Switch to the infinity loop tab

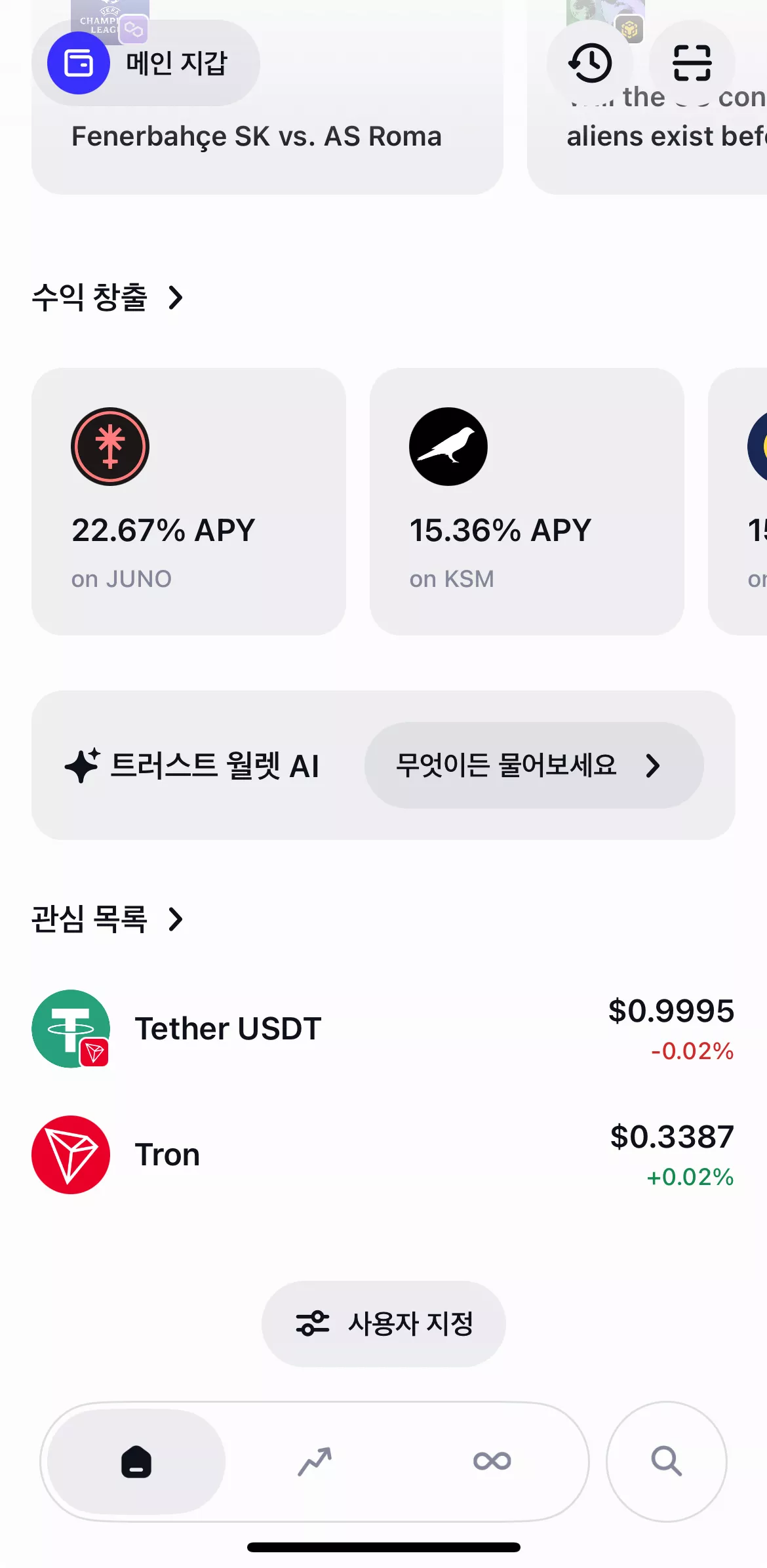point(492,1462)
